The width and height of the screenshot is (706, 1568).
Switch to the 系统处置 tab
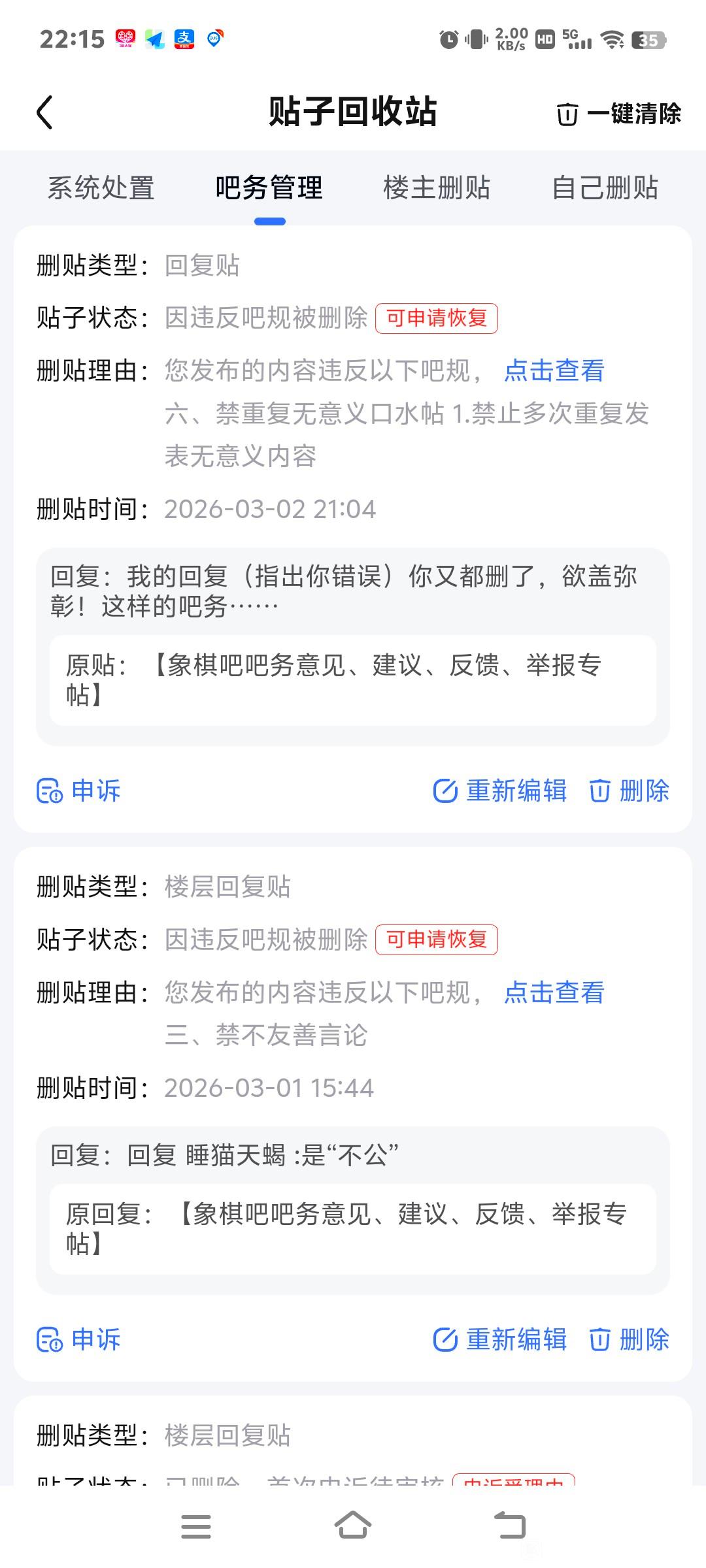click(x=101, y=188)
